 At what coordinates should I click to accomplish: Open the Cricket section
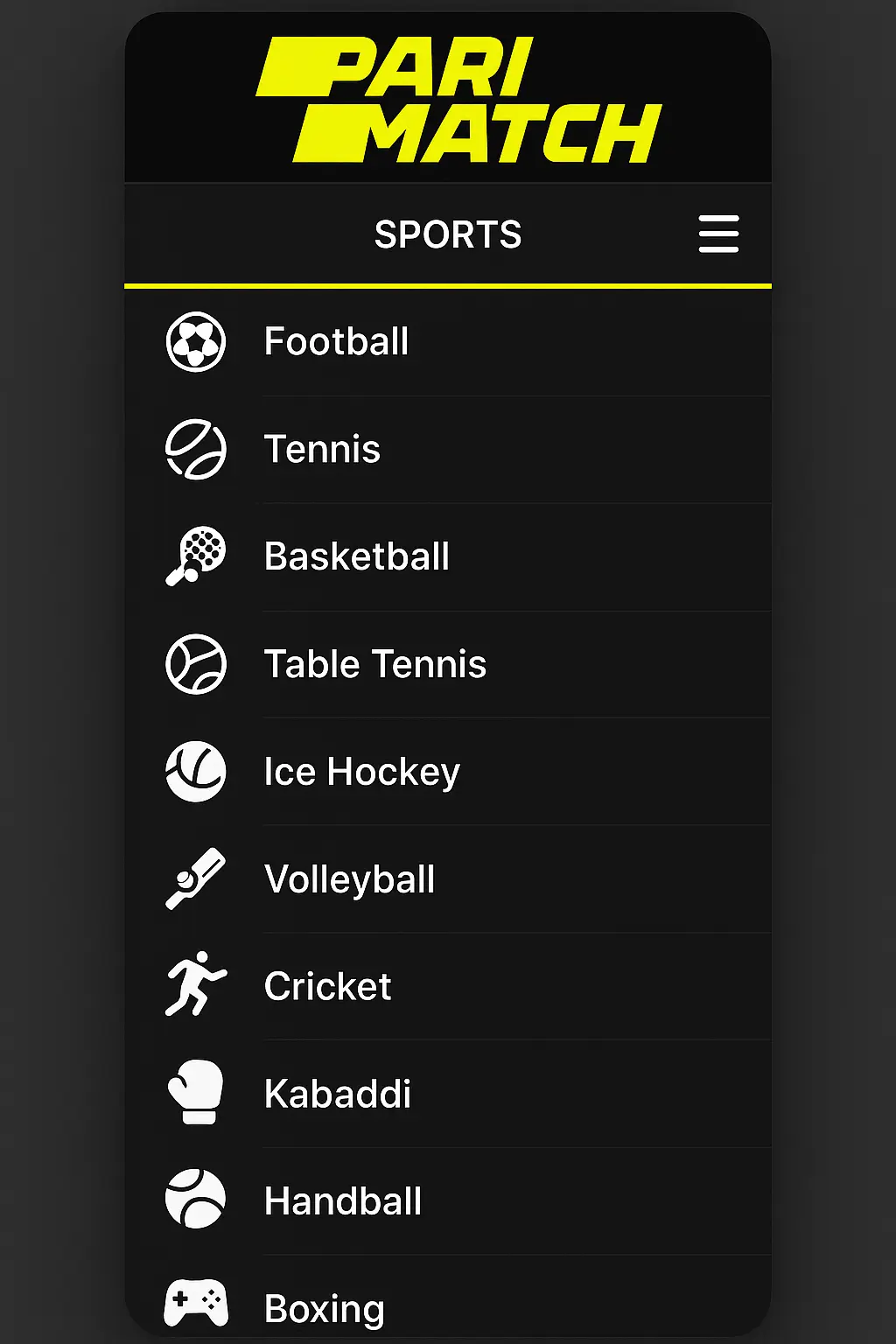pyautogui.click(x=328, y=987)
